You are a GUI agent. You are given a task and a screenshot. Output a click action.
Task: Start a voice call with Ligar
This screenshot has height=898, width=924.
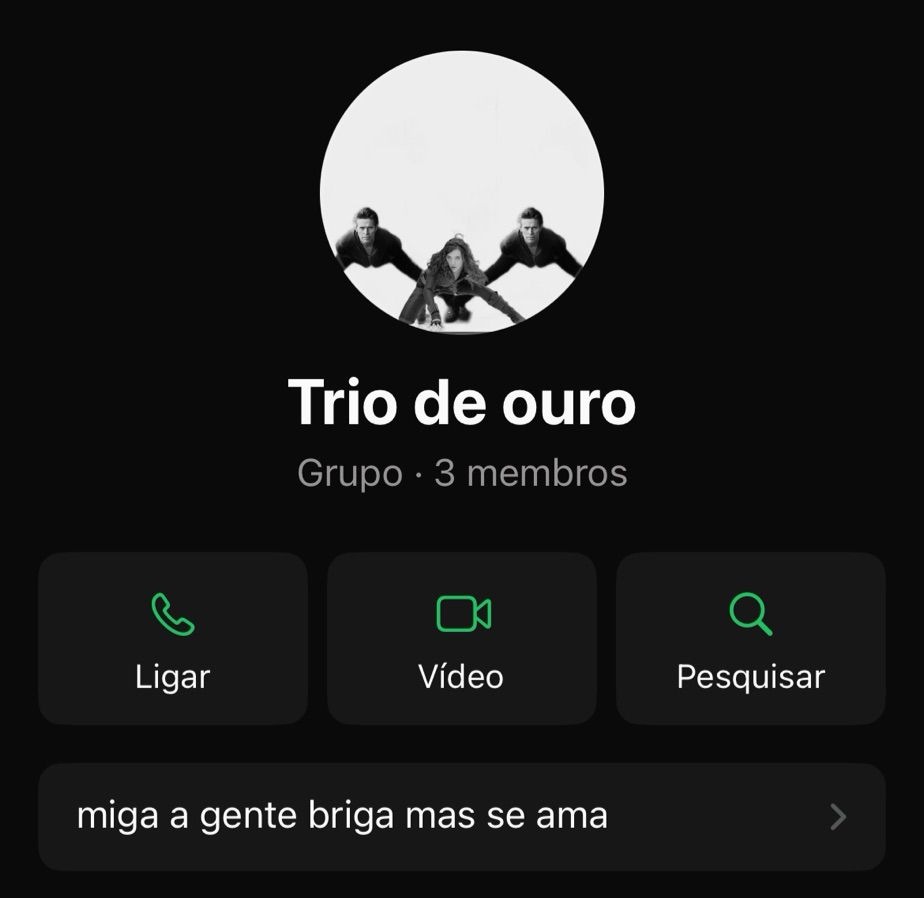173,638
